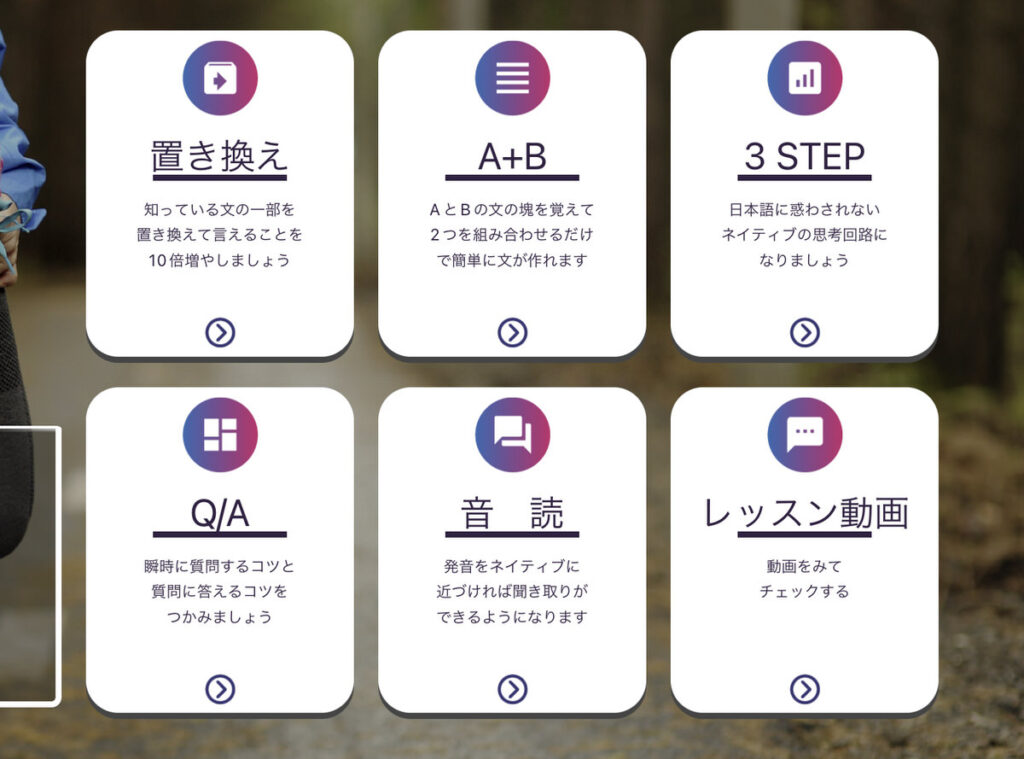Open the 音読 lesson card
Image resolution: width=1024 pixels, height=759 pixels.
point(512,689)
